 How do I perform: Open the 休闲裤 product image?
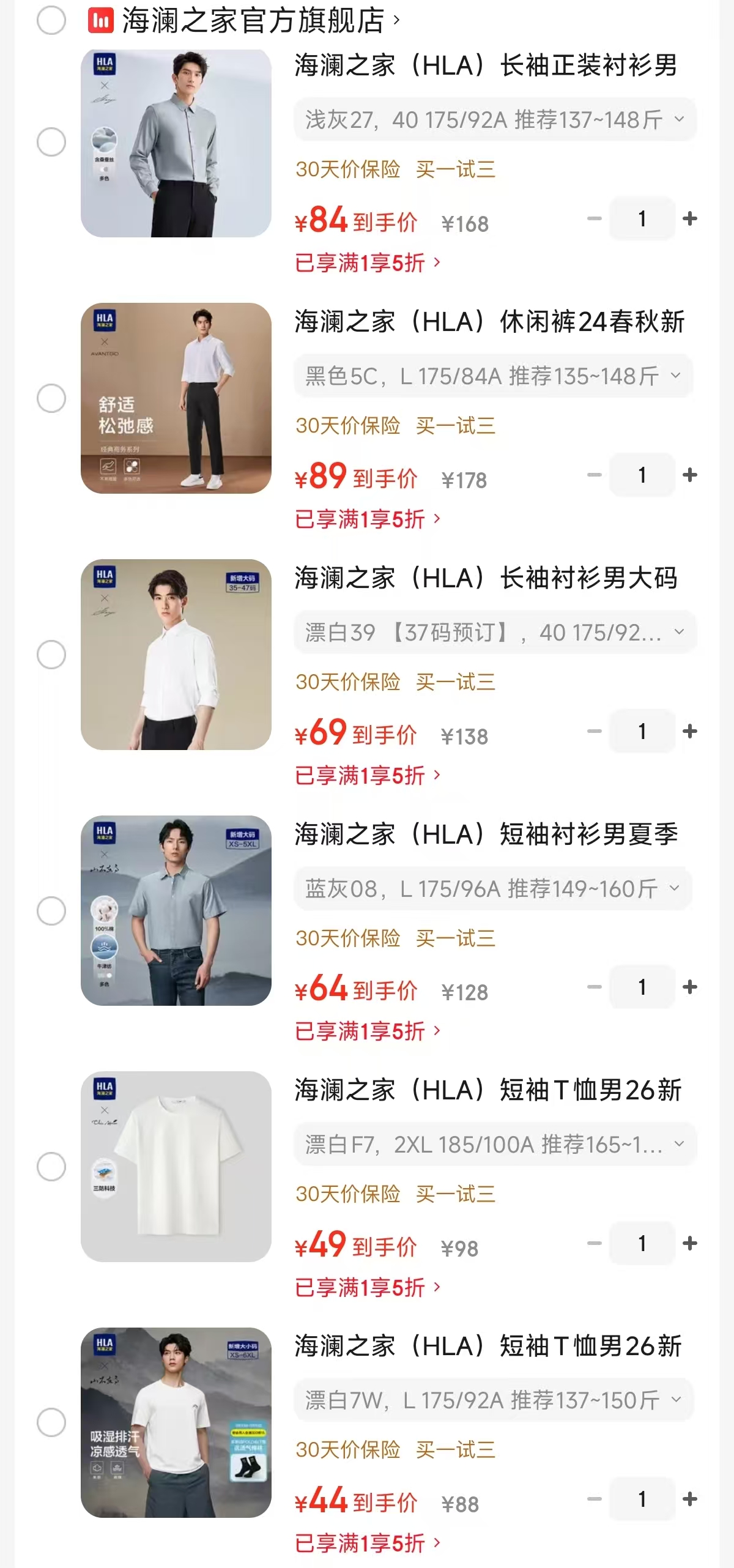click(x=176, y=398)
